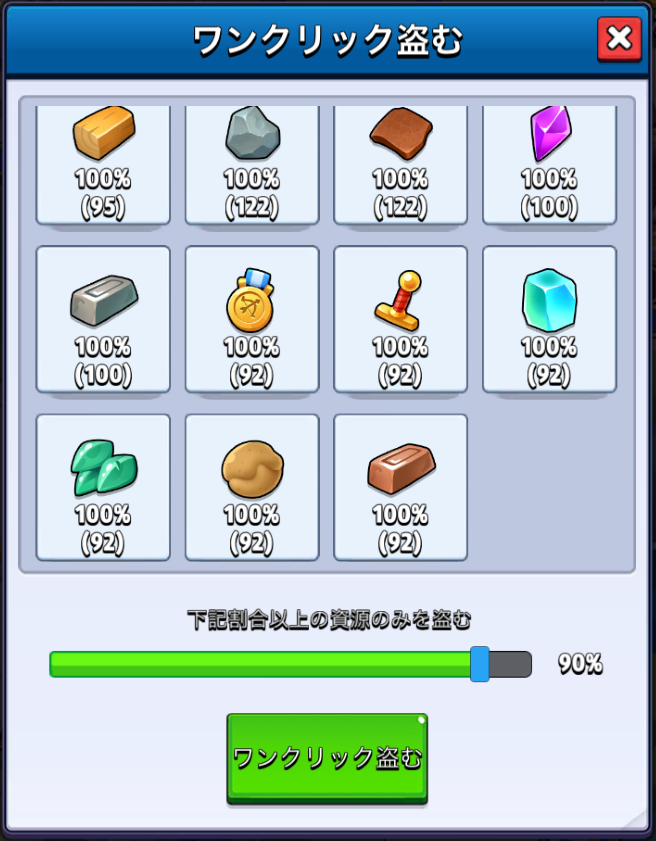Select the brown leather resource tile
656x841 pixels.
(x=400, y=165)
